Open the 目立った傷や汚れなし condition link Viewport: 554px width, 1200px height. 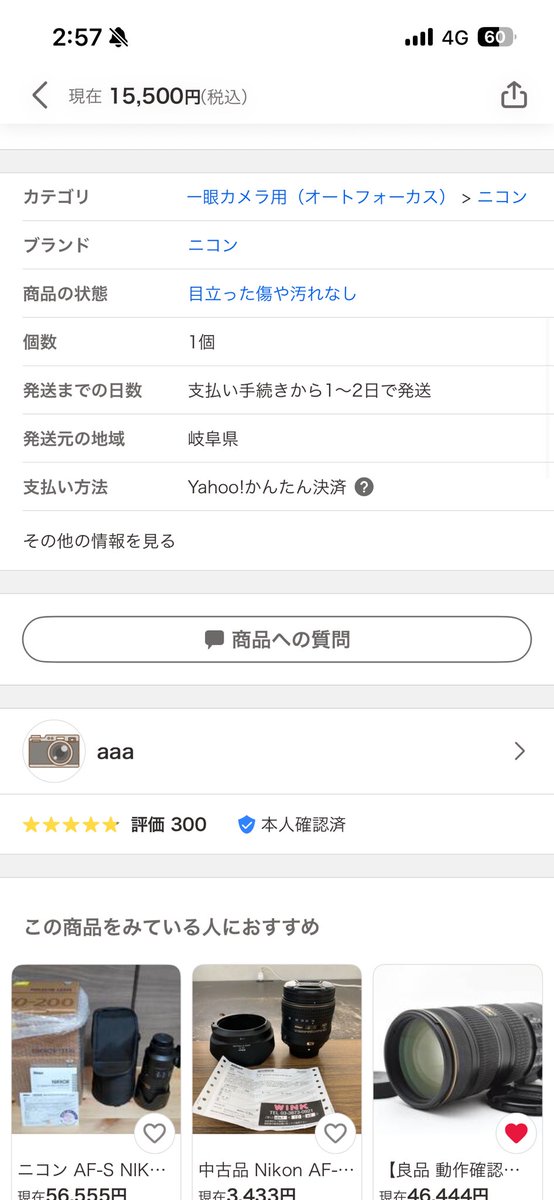pos(272,294)
